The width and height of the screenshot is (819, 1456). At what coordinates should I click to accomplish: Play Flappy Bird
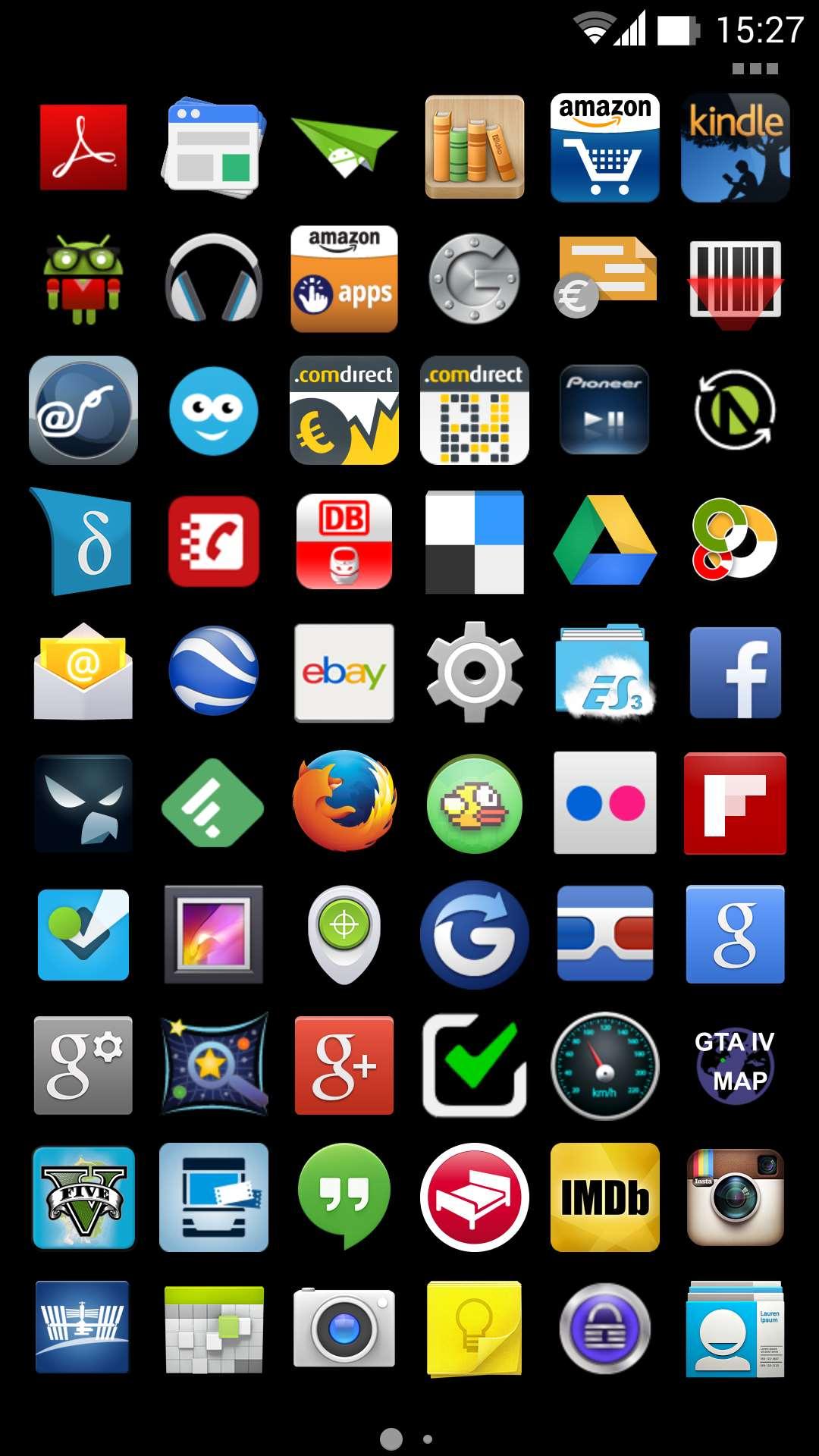(x=474, y=804)
